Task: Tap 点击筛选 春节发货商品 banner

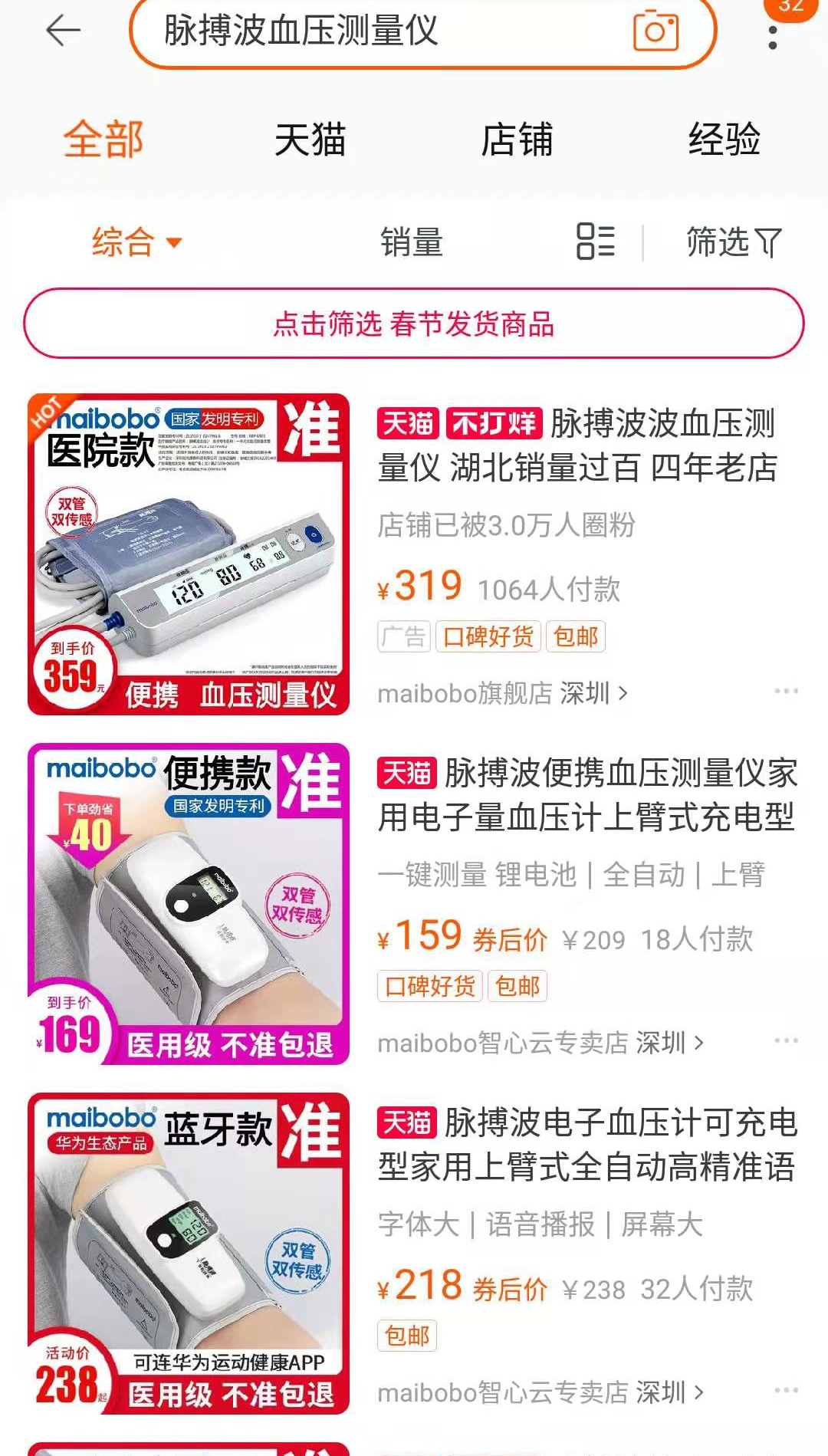Action: click(414, 324)
